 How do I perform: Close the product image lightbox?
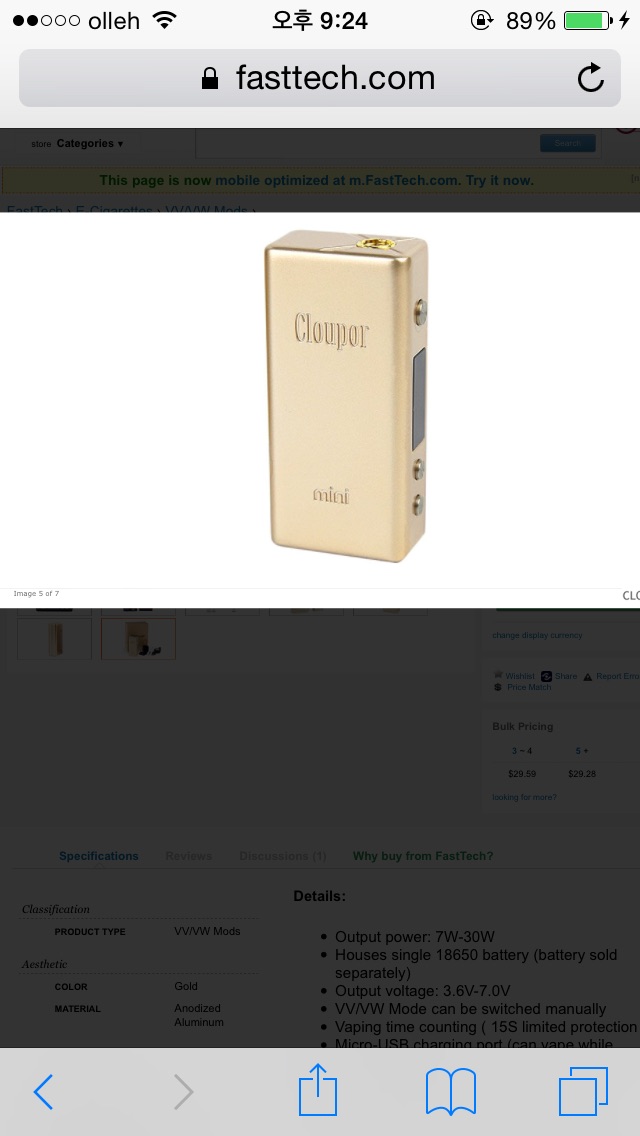630,595
